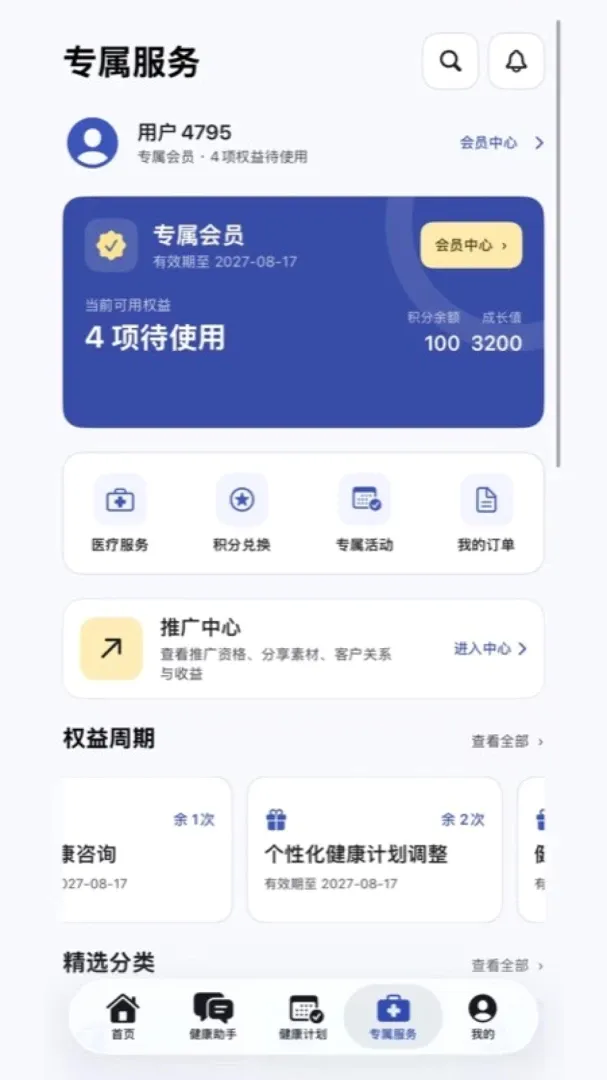Open the 个性化健康计划调整 card

click(375, 849)
